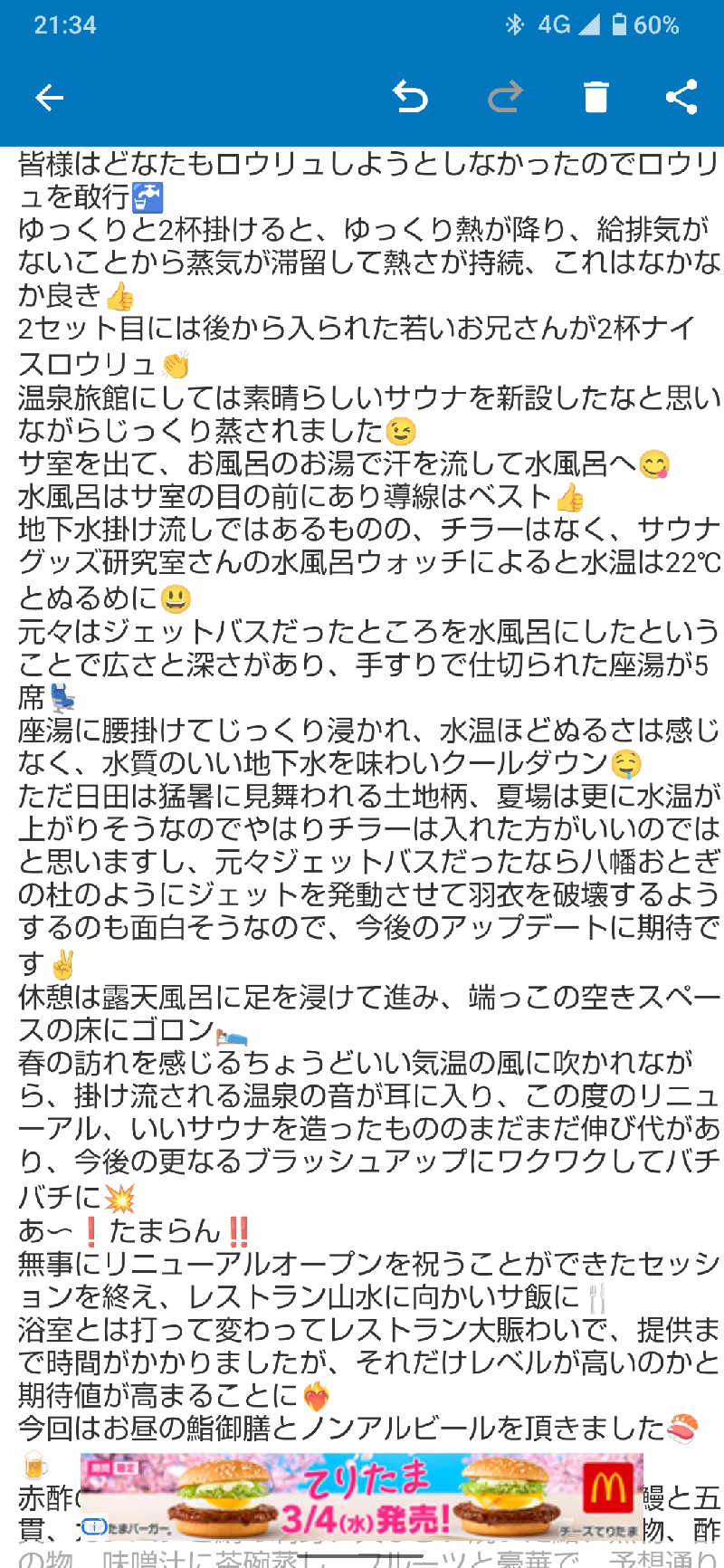724x1568 pixels.
Task: Go back using the arrow icon
Action: [49, 97]
